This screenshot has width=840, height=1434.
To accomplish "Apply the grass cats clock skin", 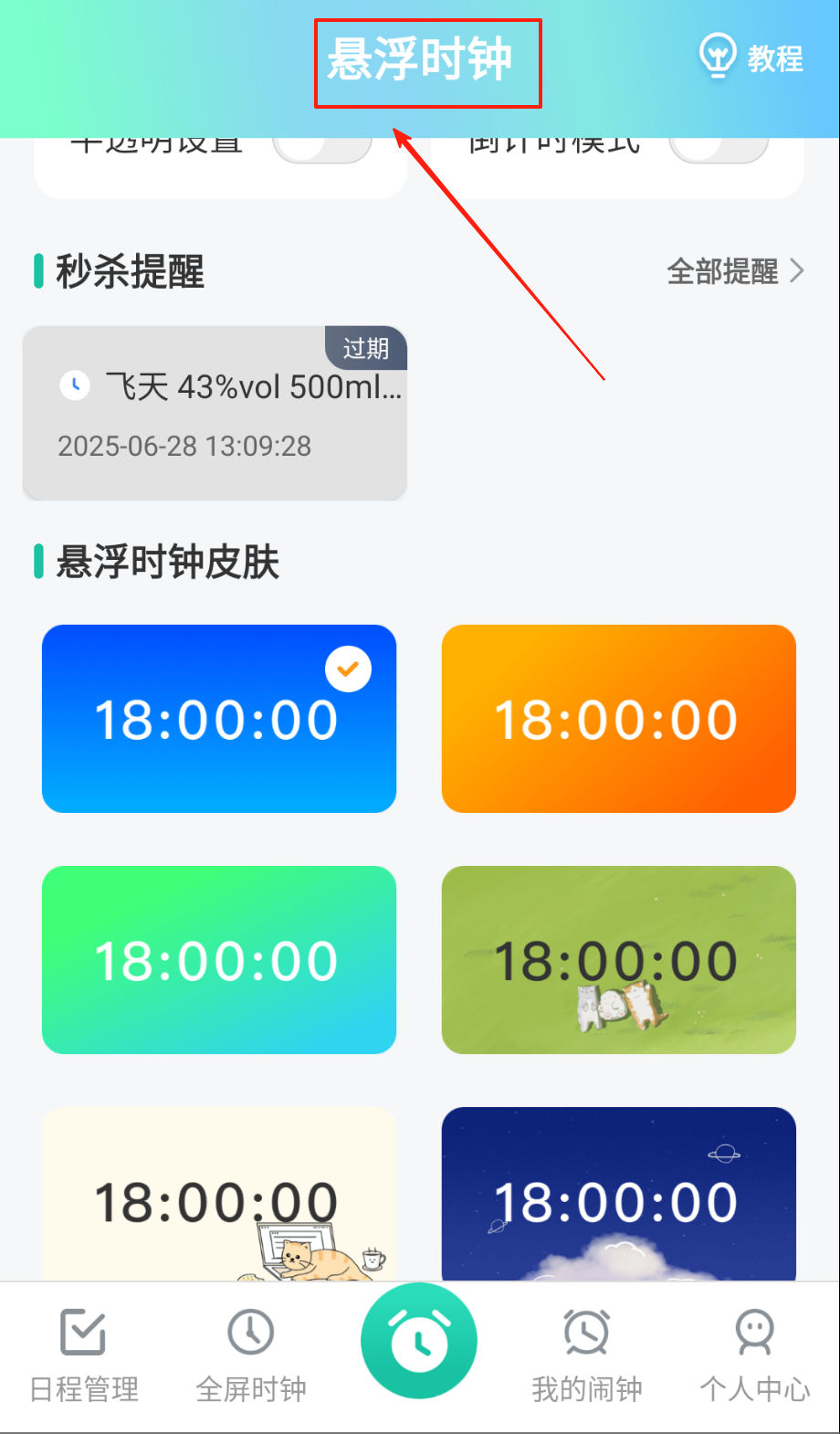I will [618, 960].
